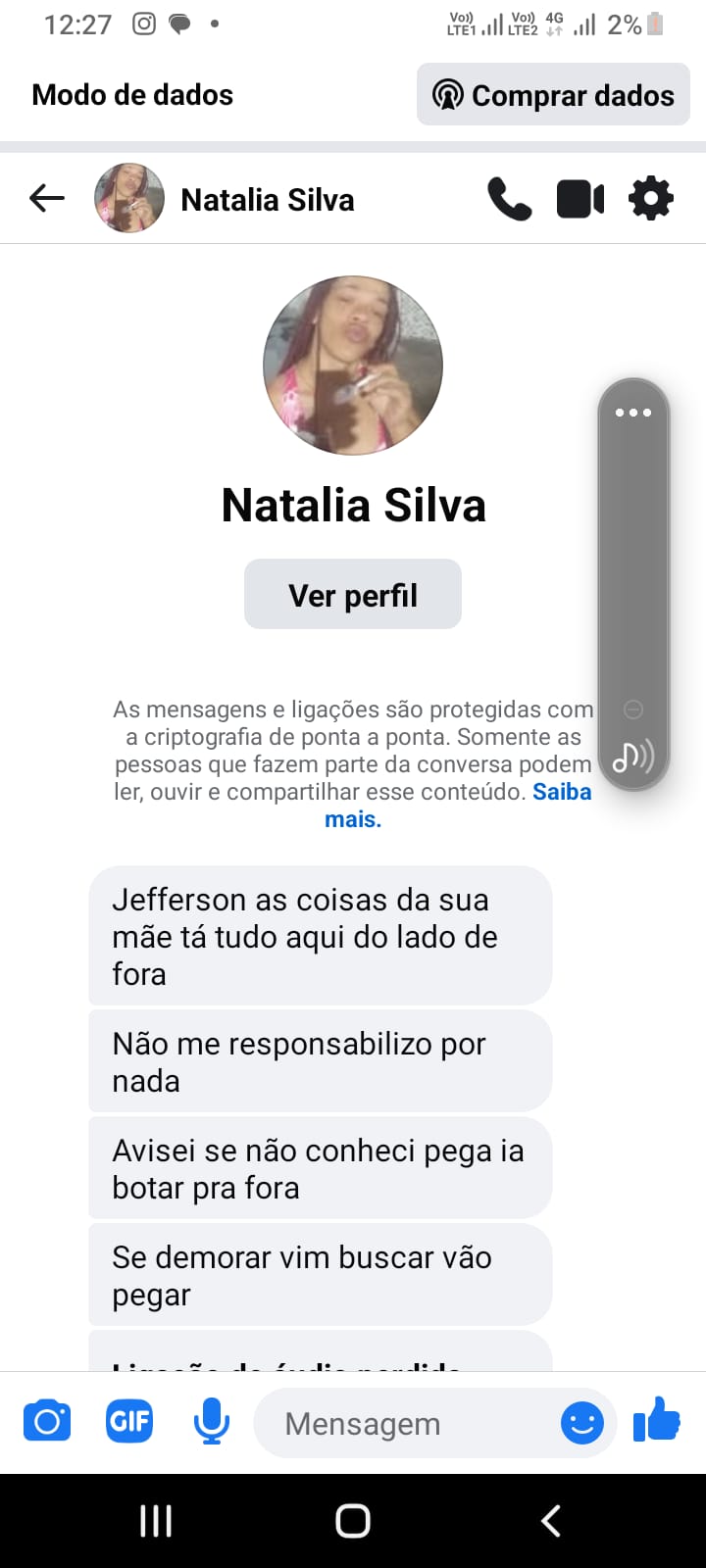This screenshot has width=706, height=1568.
Task: Open the camera to send a photo
Action: 46,1421
